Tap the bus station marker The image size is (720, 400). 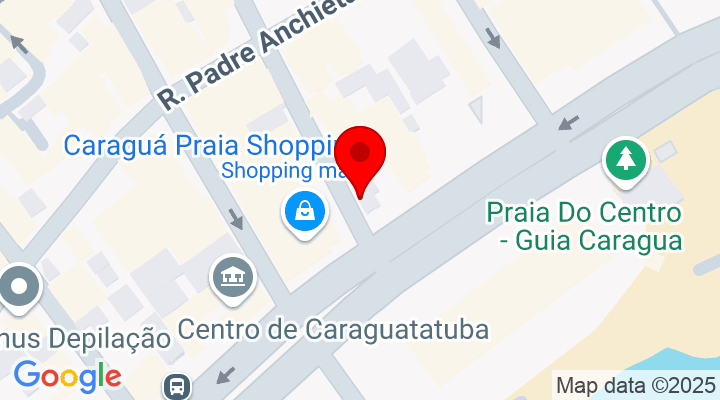[177, 386]
